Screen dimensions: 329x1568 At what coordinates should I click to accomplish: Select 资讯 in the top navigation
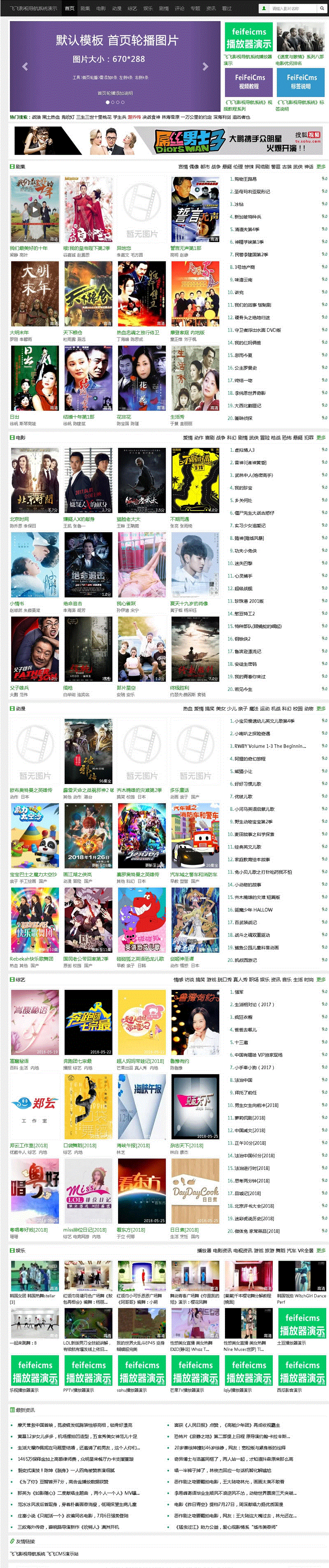(x=211, y=9)
